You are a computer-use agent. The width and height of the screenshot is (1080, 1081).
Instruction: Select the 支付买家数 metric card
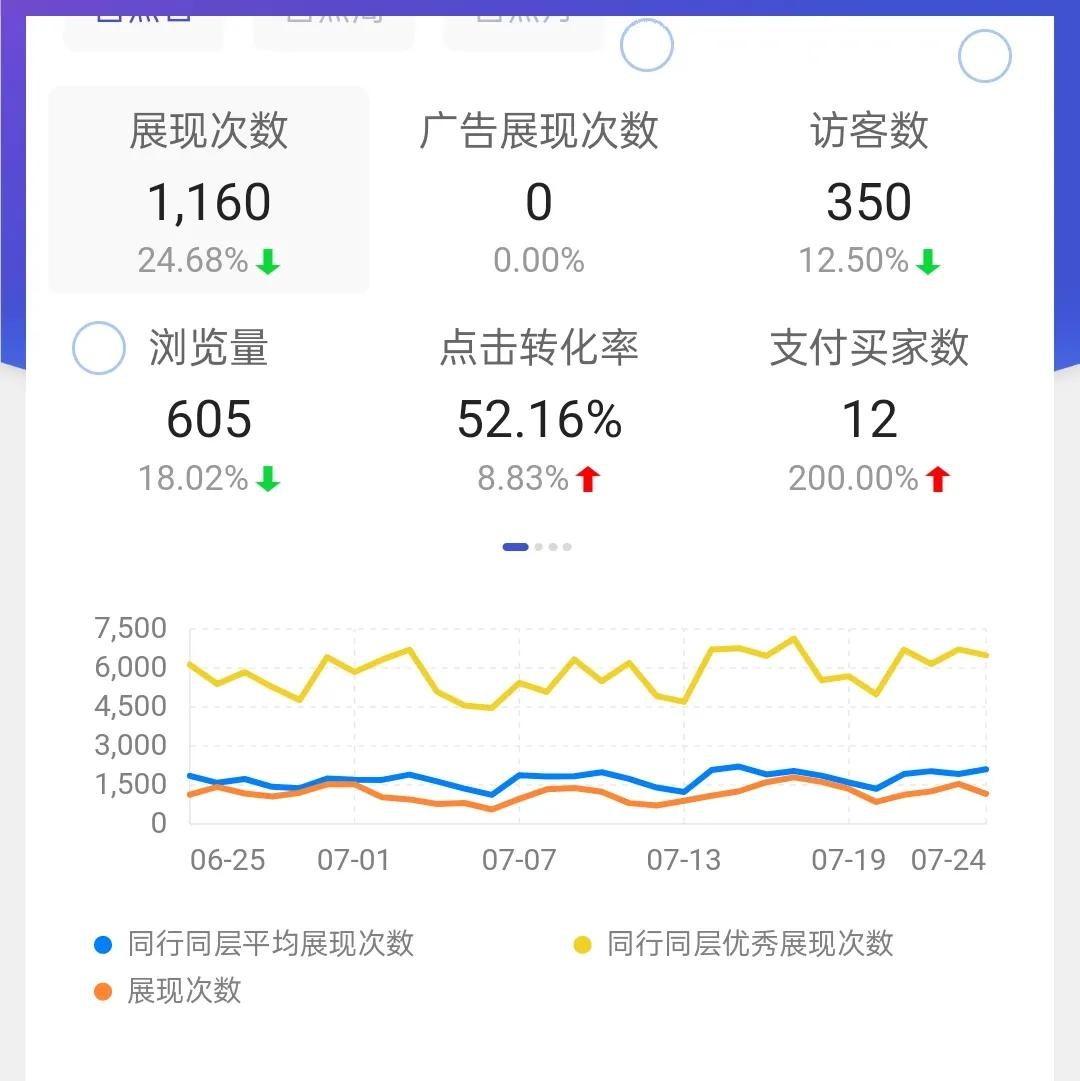point(869,409)
